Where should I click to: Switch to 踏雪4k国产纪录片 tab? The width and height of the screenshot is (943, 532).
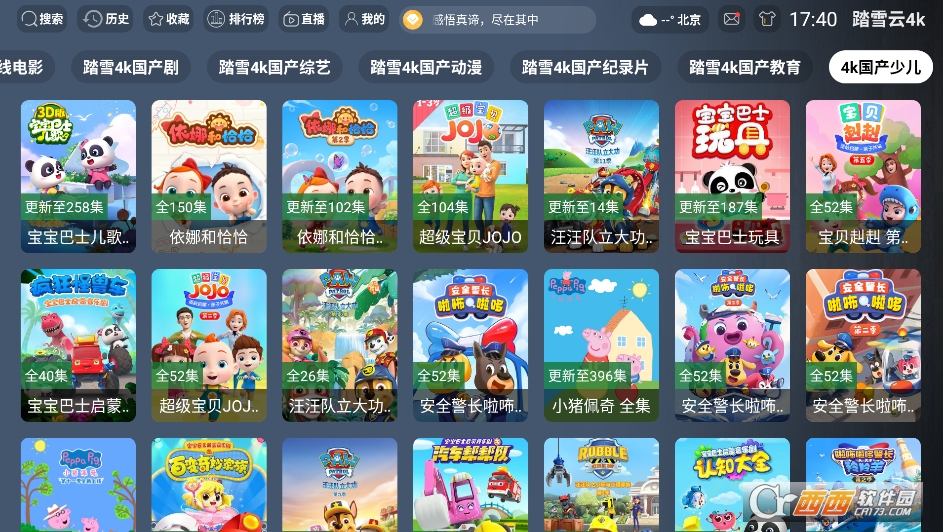pos(585,67)
